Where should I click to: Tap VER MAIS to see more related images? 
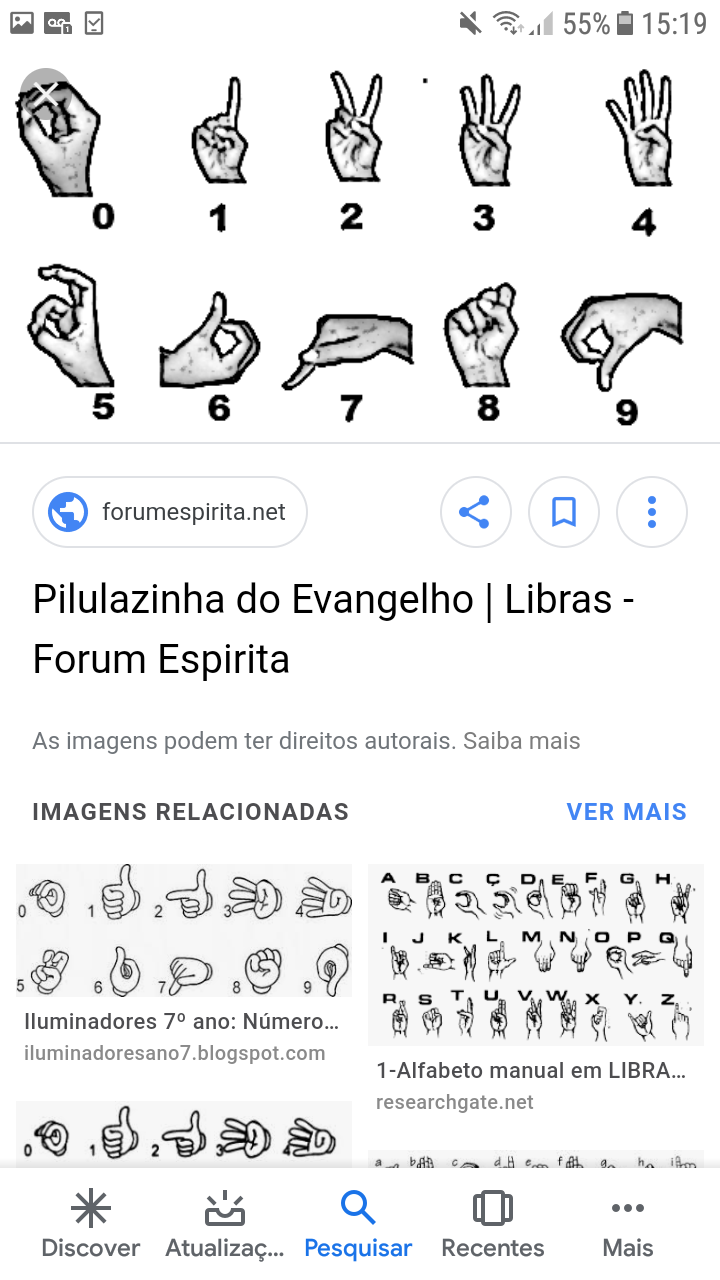tap(627, 812)
